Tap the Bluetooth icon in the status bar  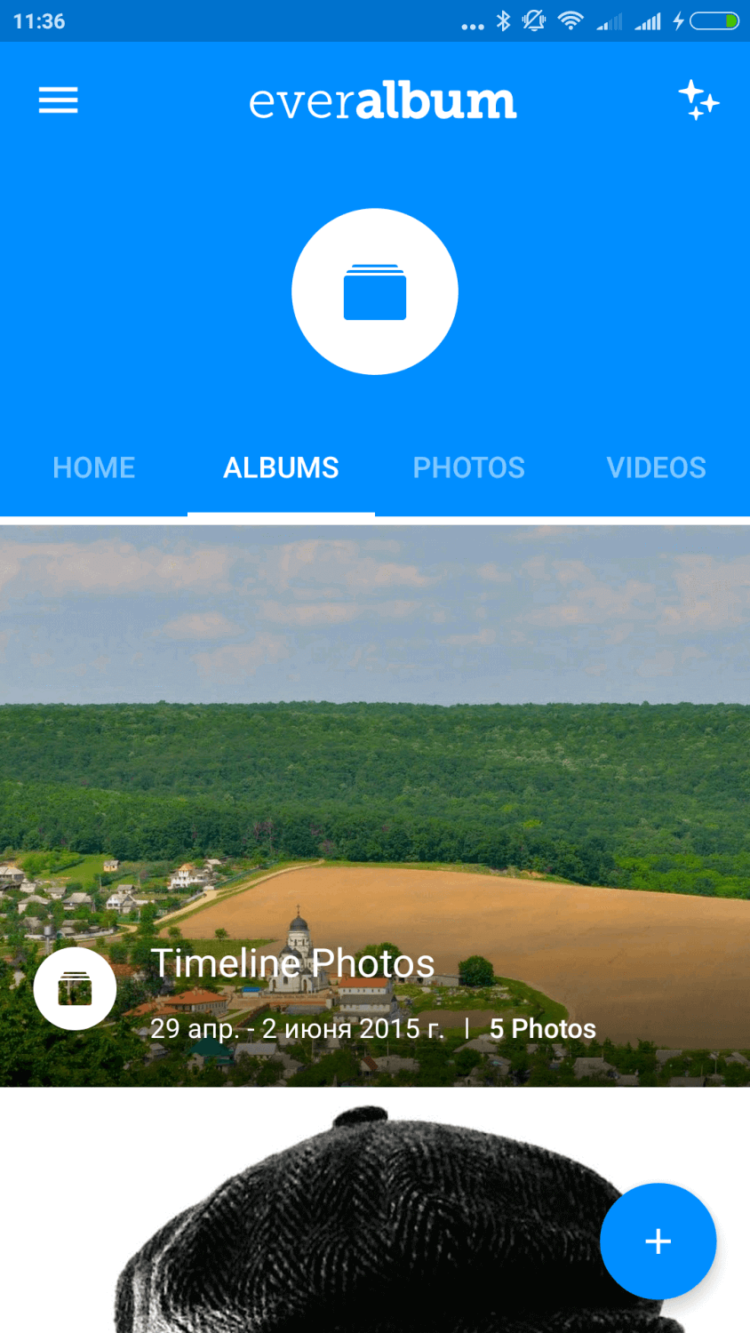pos(502,20)
